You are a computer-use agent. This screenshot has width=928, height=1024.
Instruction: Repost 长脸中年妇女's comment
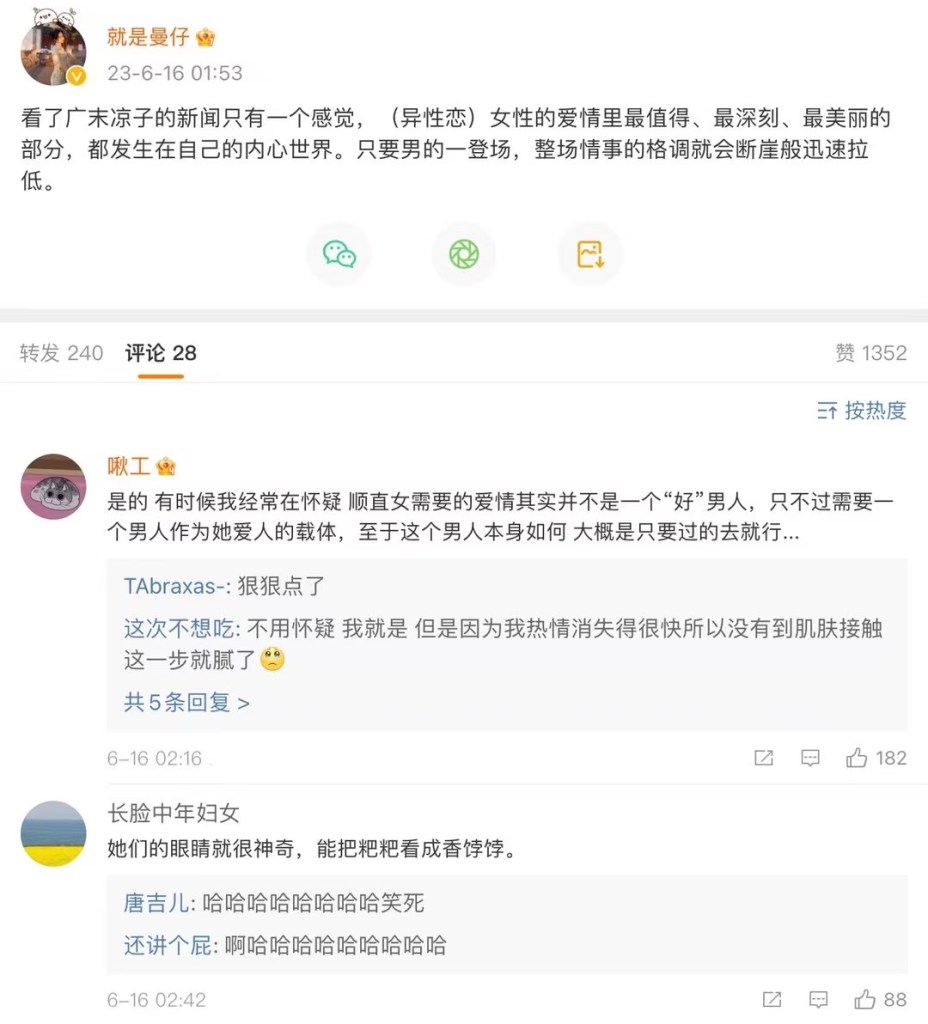(772, 999)
